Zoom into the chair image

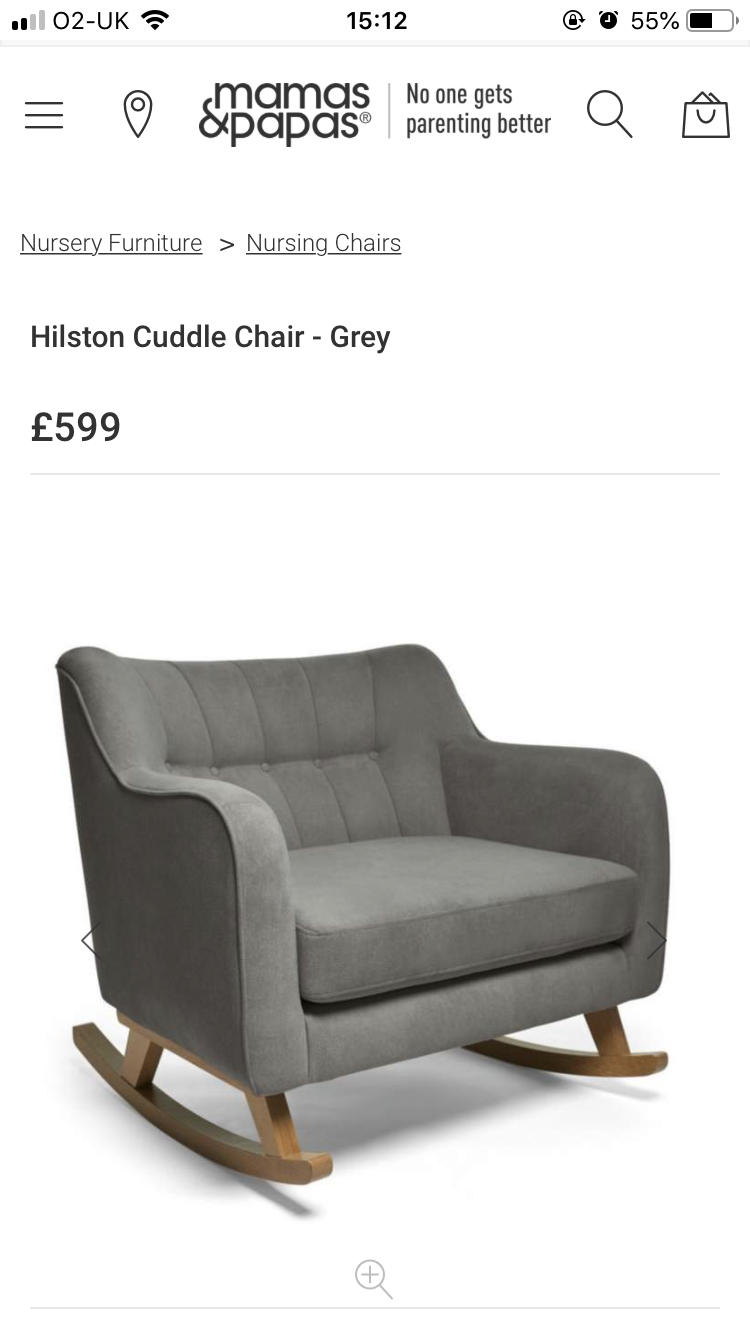pyautogui.click(x=374, y=1279)
